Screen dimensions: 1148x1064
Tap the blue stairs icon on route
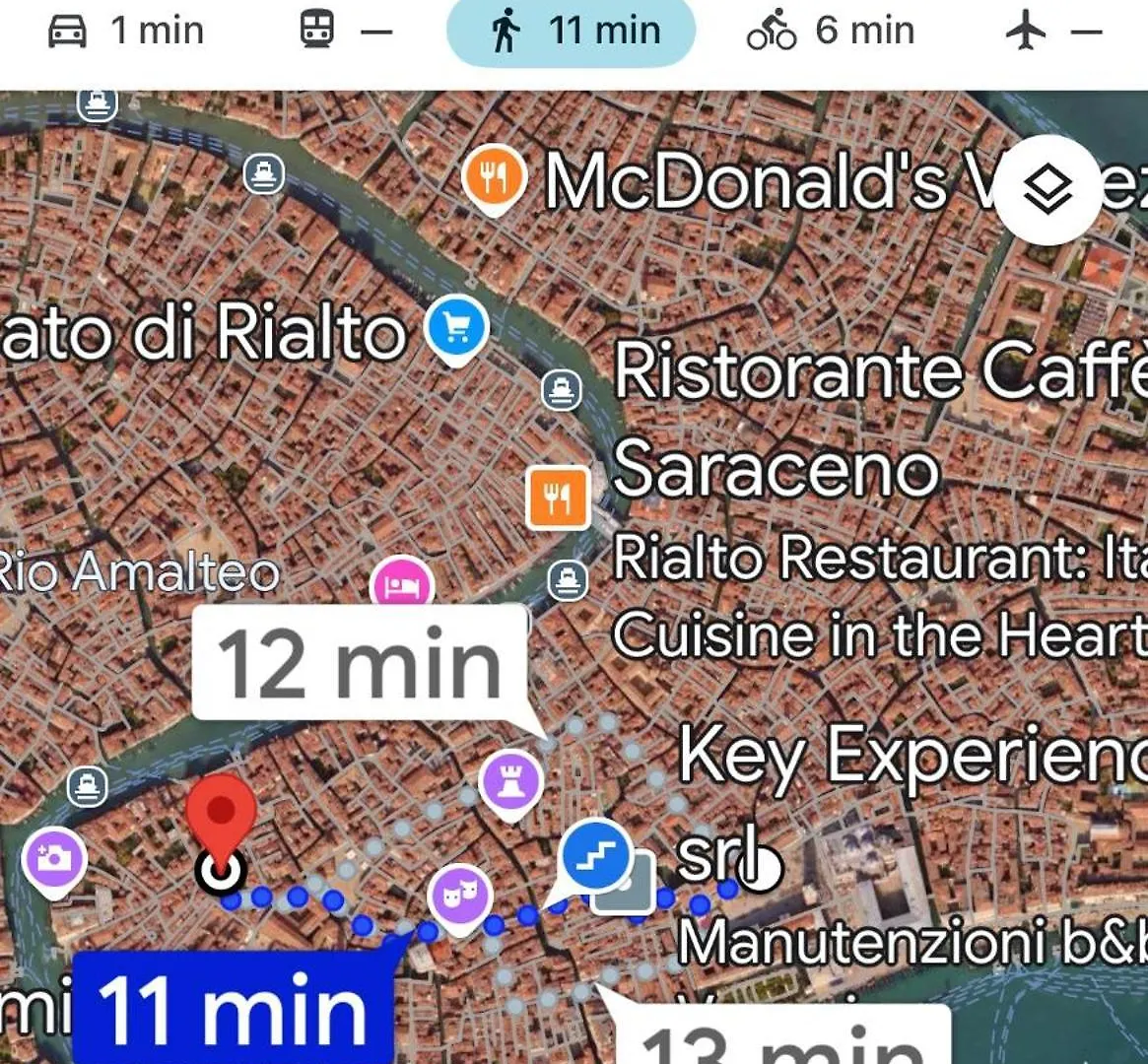coord(596,855)
